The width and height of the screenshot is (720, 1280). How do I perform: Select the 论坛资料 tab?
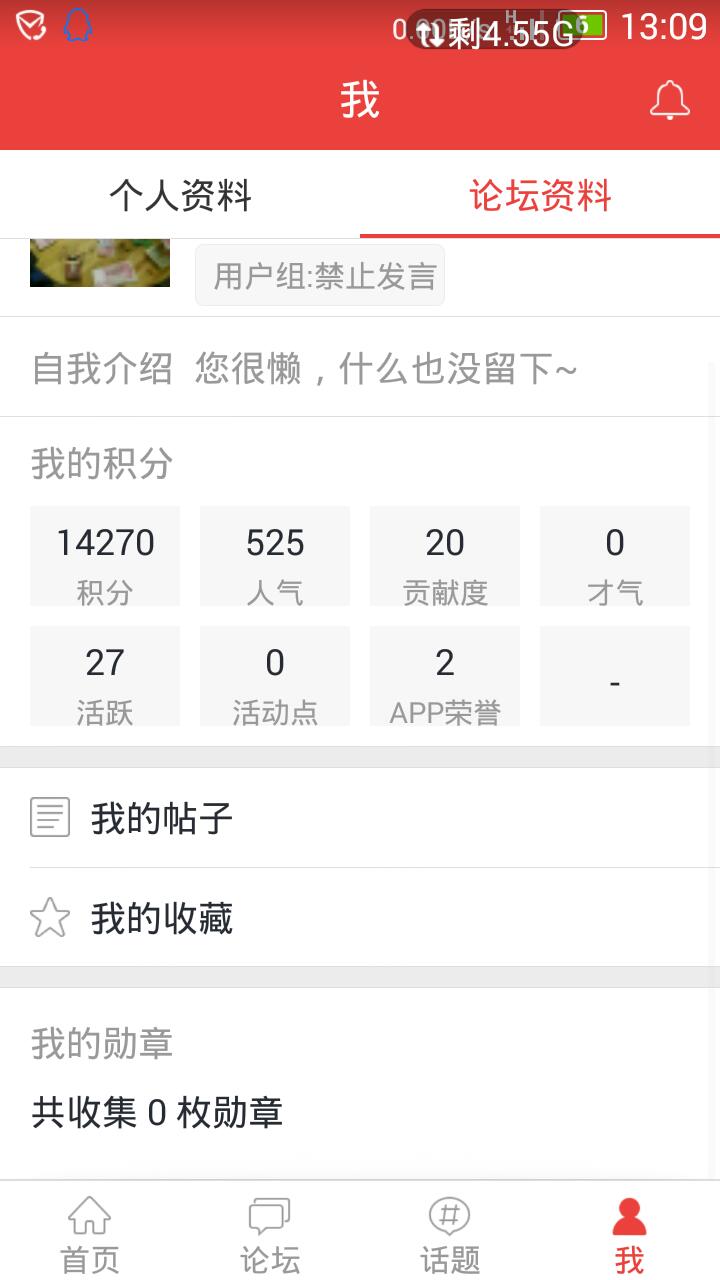540,195
